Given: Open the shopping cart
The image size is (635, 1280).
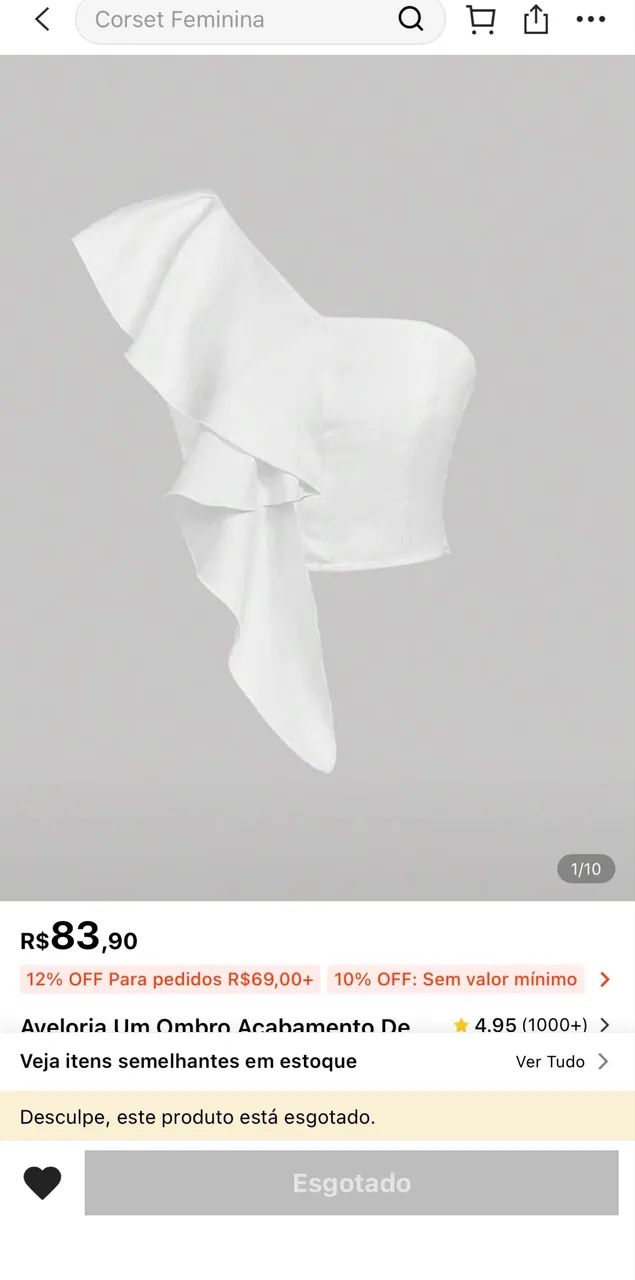Looking at the screenshot, I should tap(481, 20).
